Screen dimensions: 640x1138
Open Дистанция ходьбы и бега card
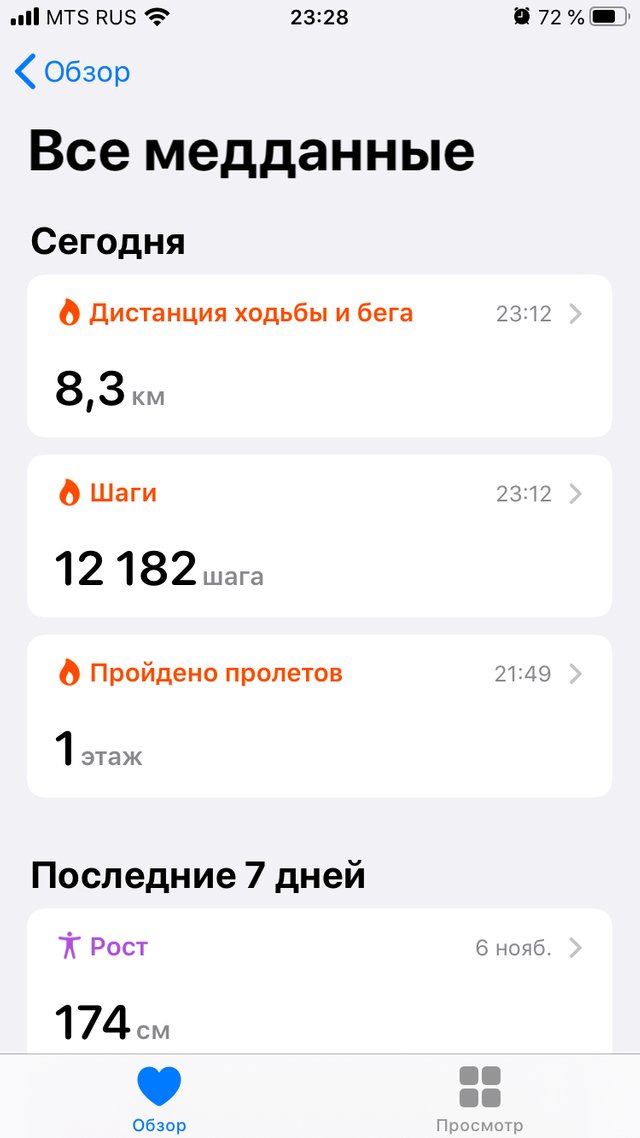319,356
